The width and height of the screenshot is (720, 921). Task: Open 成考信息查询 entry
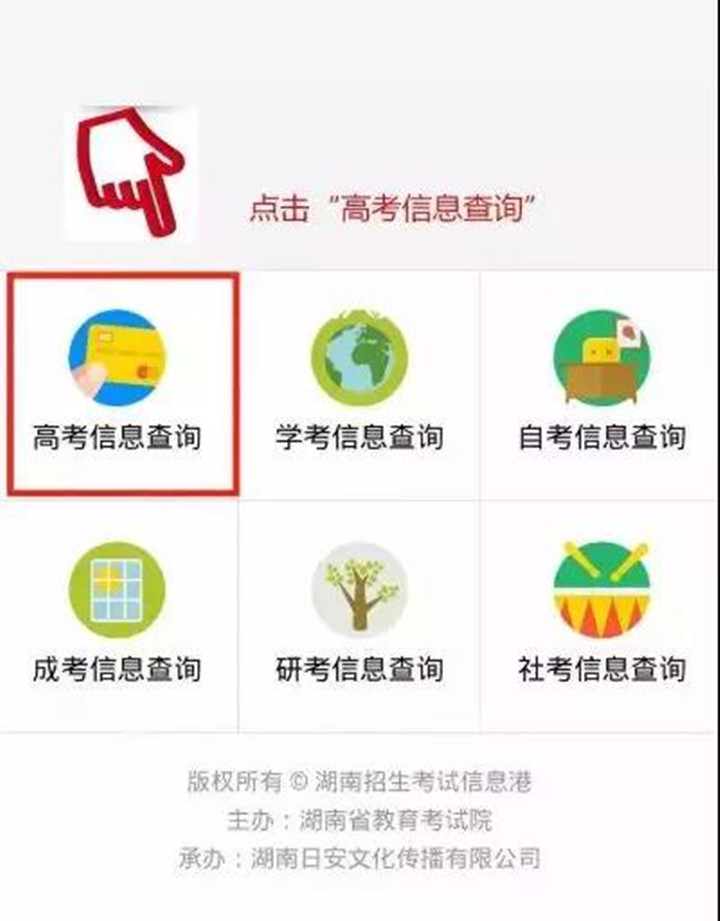(118, 617)
